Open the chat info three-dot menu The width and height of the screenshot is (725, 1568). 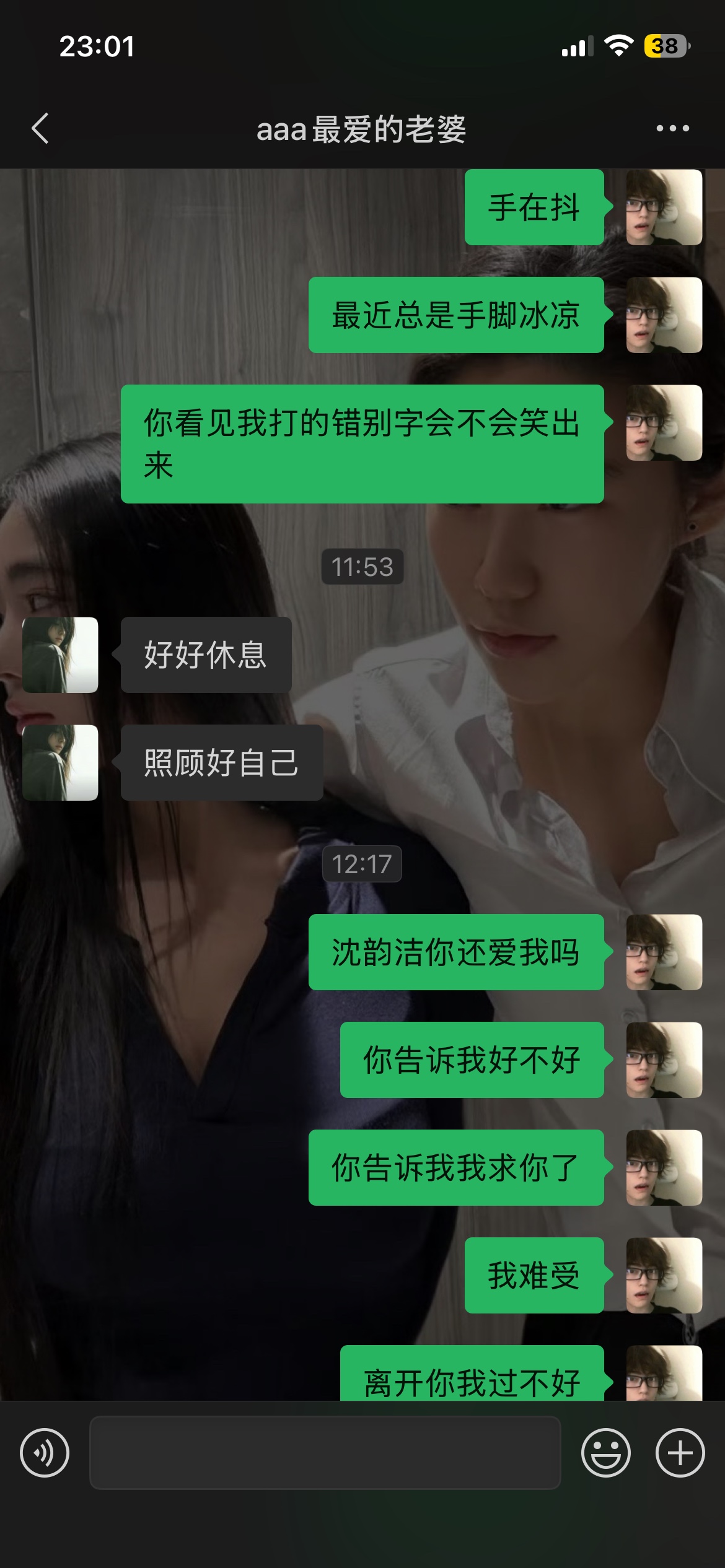click(x=672, y=129)
